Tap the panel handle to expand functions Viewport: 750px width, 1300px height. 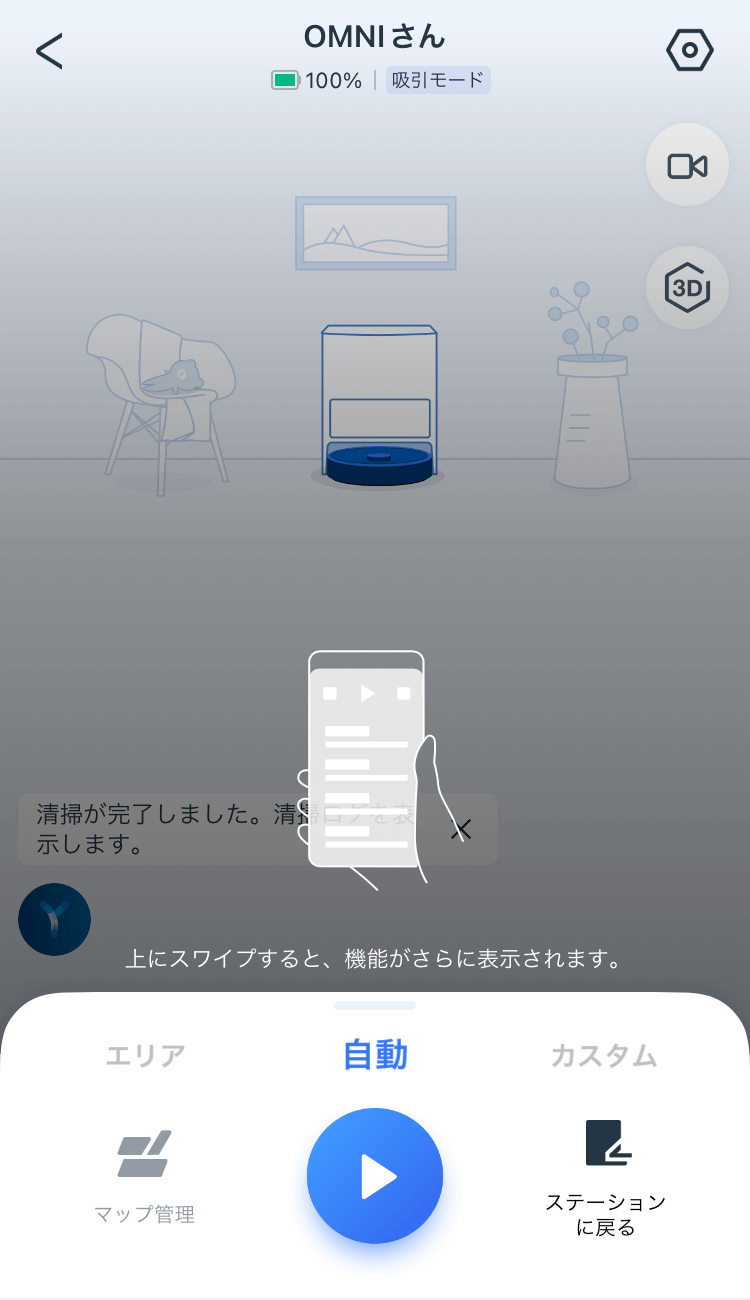pyautogui.click(x=375, y=1005)
